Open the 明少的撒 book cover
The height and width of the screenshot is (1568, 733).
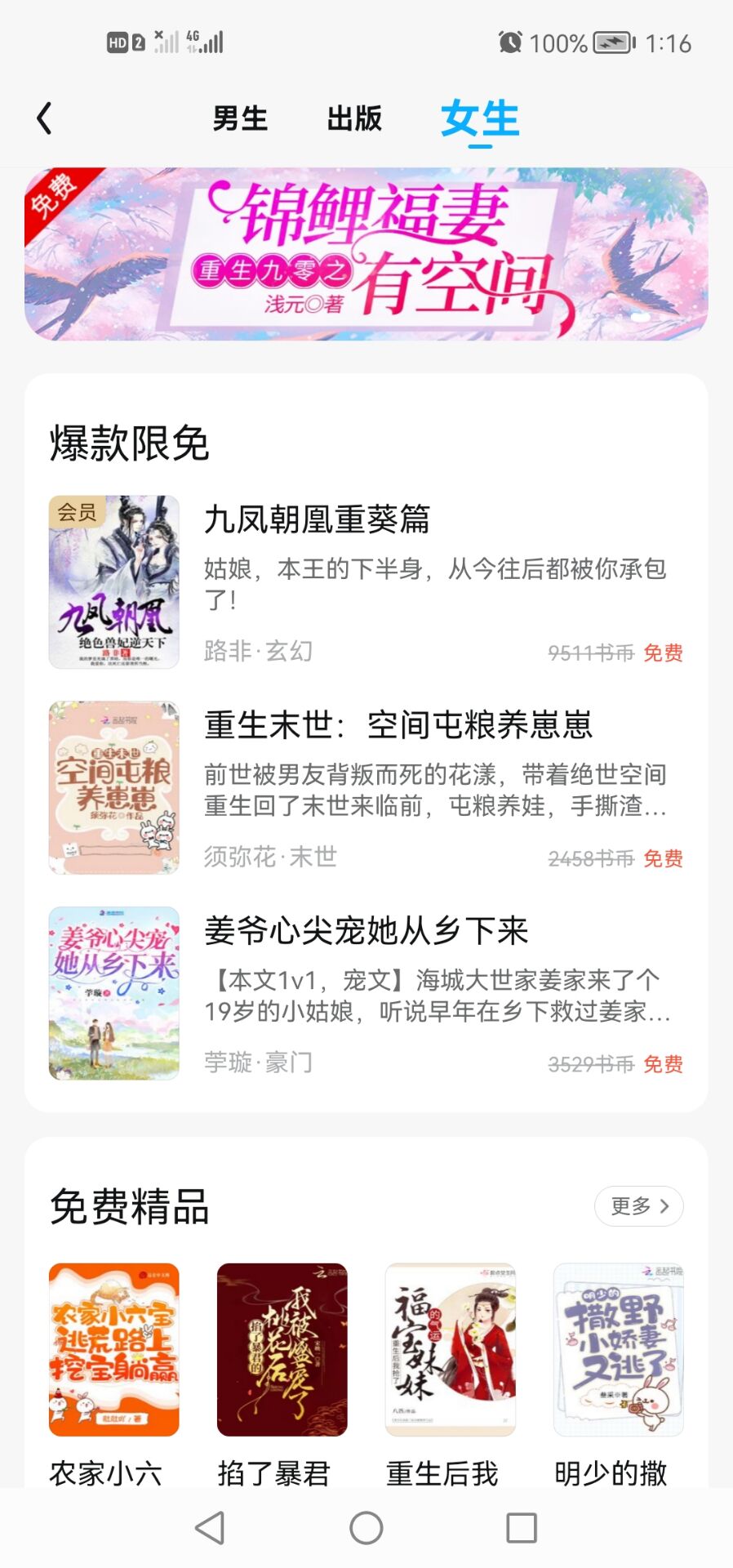tap(619, 1349)
